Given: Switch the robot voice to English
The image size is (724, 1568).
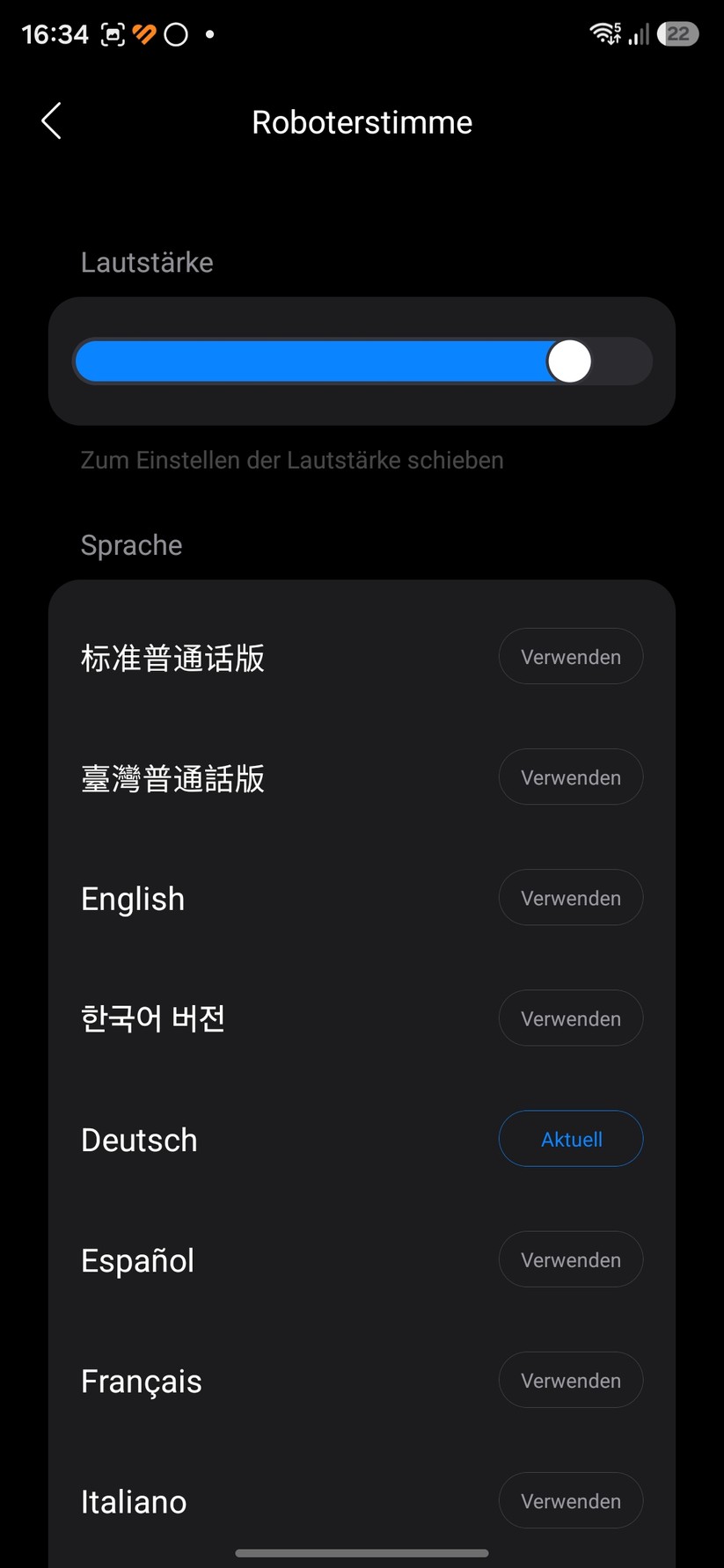Looking at the screenshot, I should 571,898.
